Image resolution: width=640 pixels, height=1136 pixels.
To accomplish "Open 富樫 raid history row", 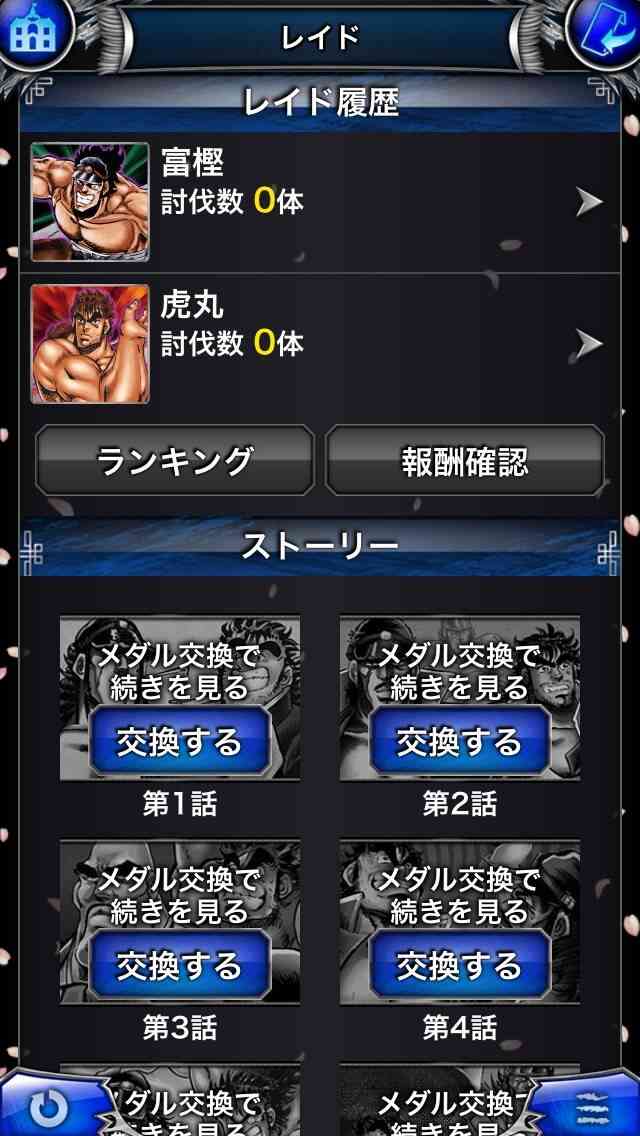I will tap(320, 202).
